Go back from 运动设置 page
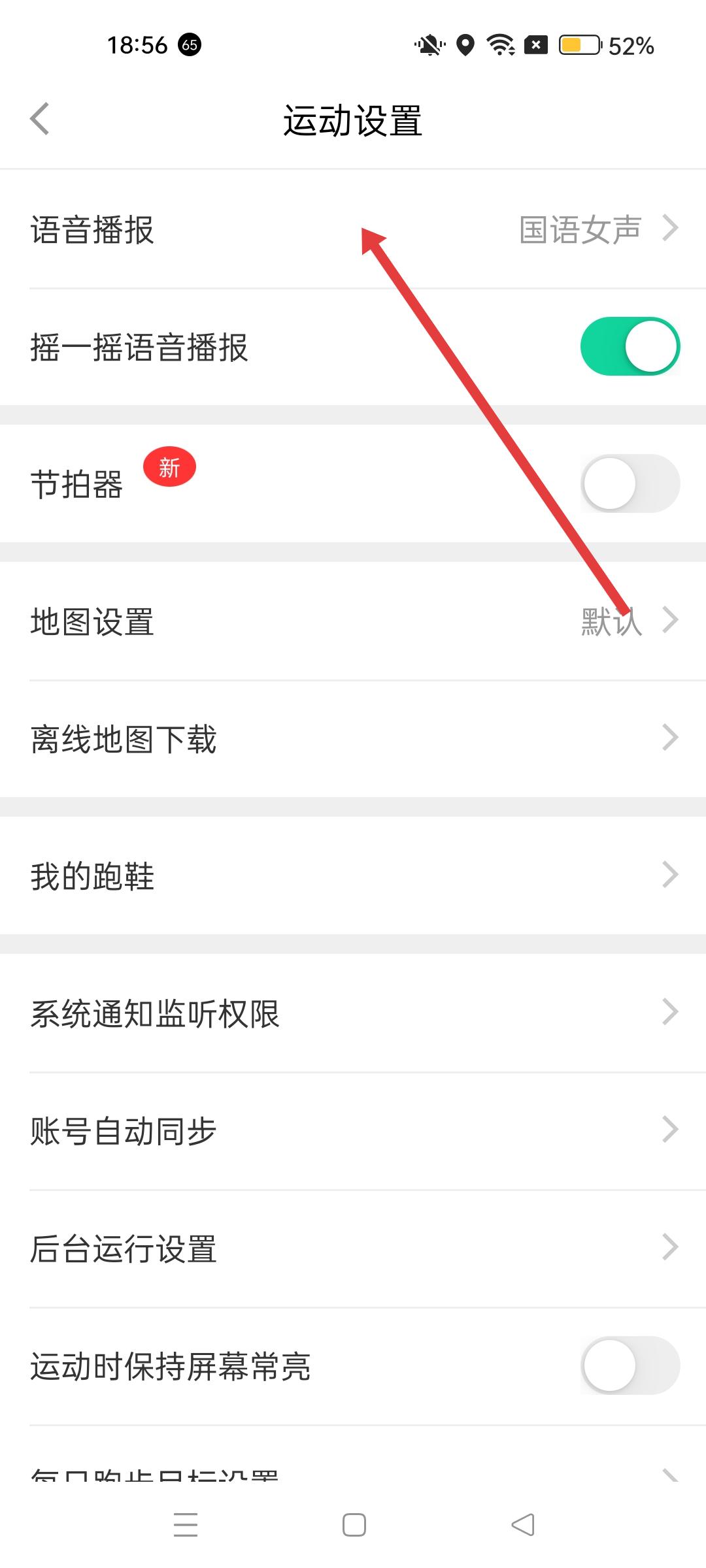 (x=40, y=120)
